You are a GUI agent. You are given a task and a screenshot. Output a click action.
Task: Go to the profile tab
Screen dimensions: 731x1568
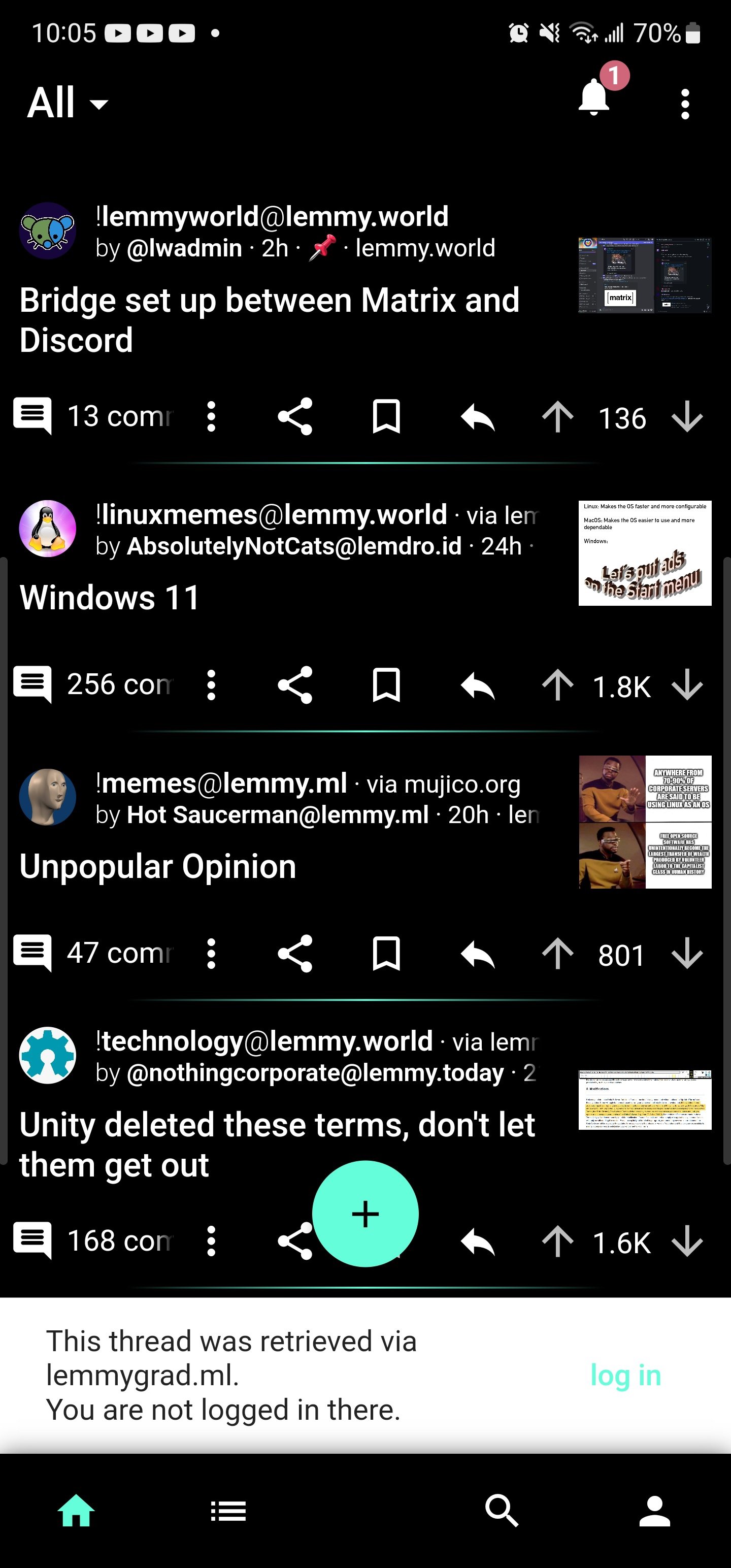(654, 1511)
